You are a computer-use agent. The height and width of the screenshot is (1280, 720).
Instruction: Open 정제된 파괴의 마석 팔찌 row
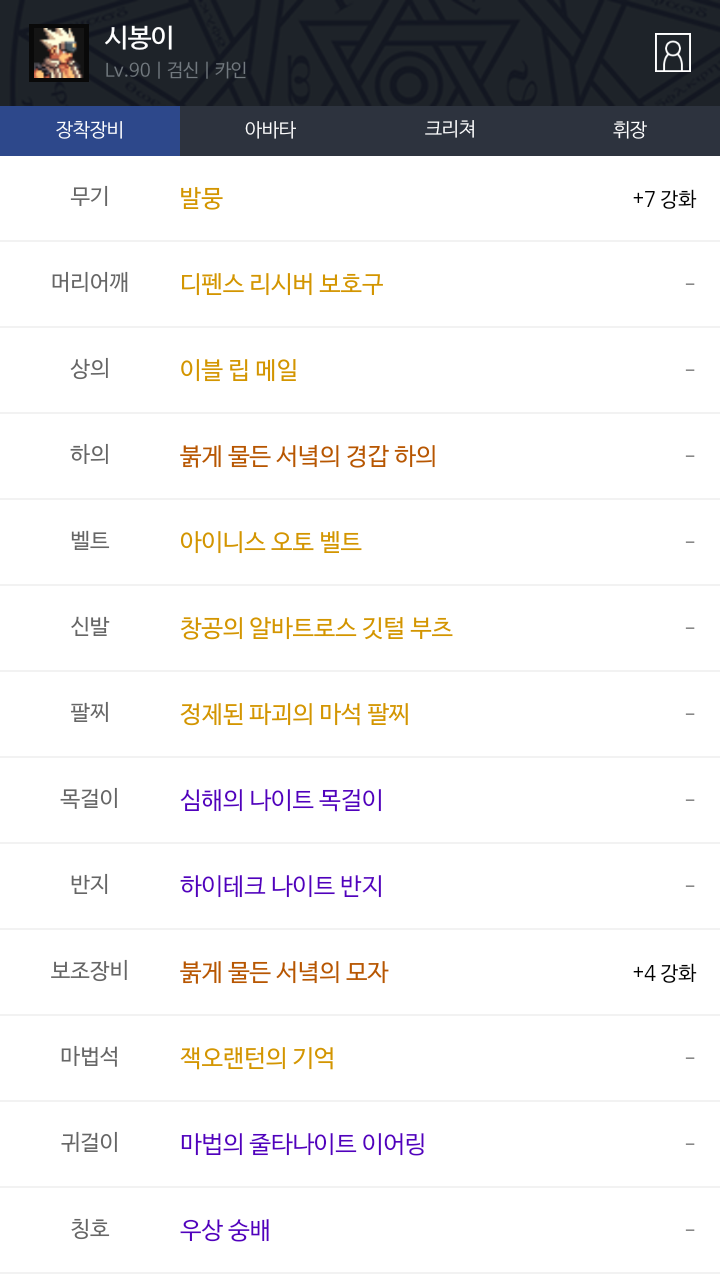coord(294,714)
